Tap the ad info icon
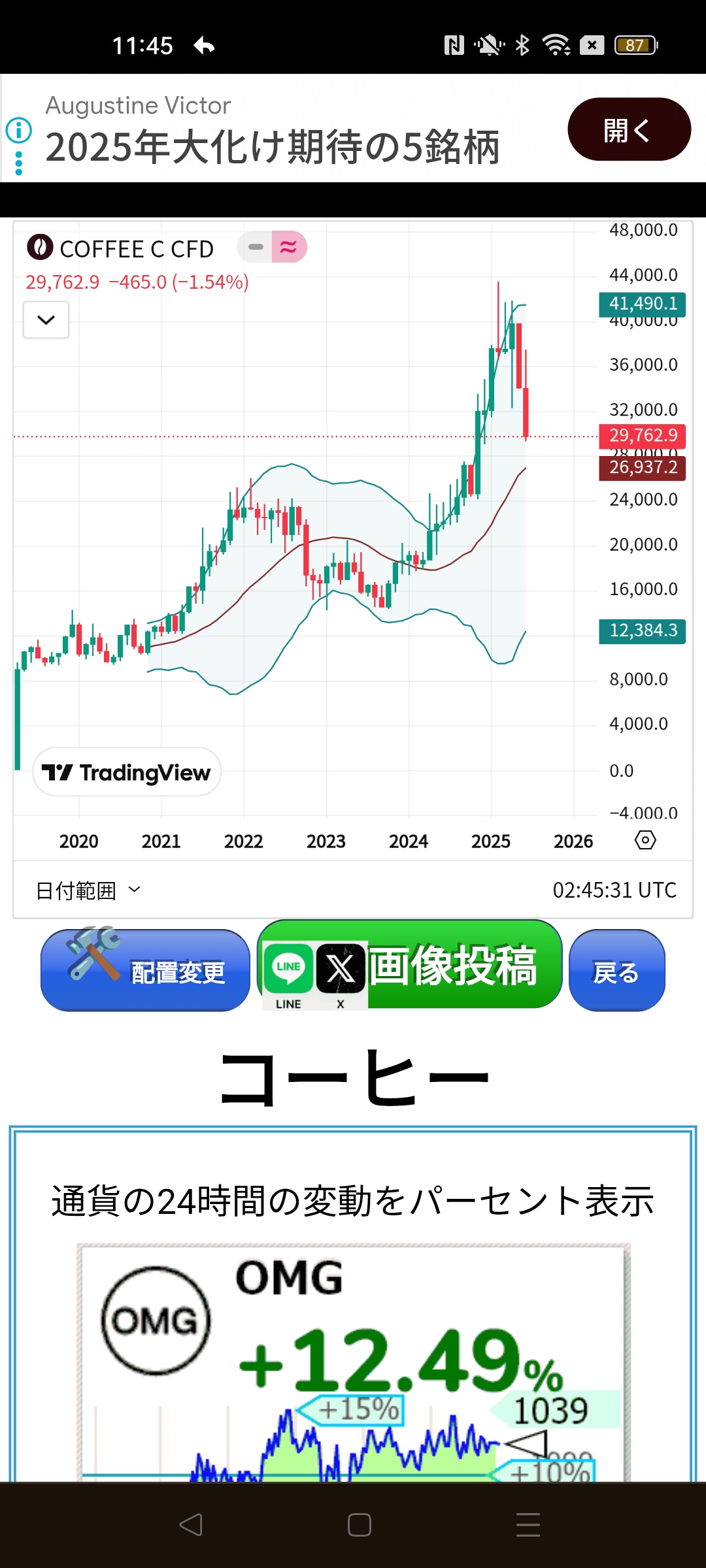The width and height of the screenshot is (706, 1568). pos(19,130)
